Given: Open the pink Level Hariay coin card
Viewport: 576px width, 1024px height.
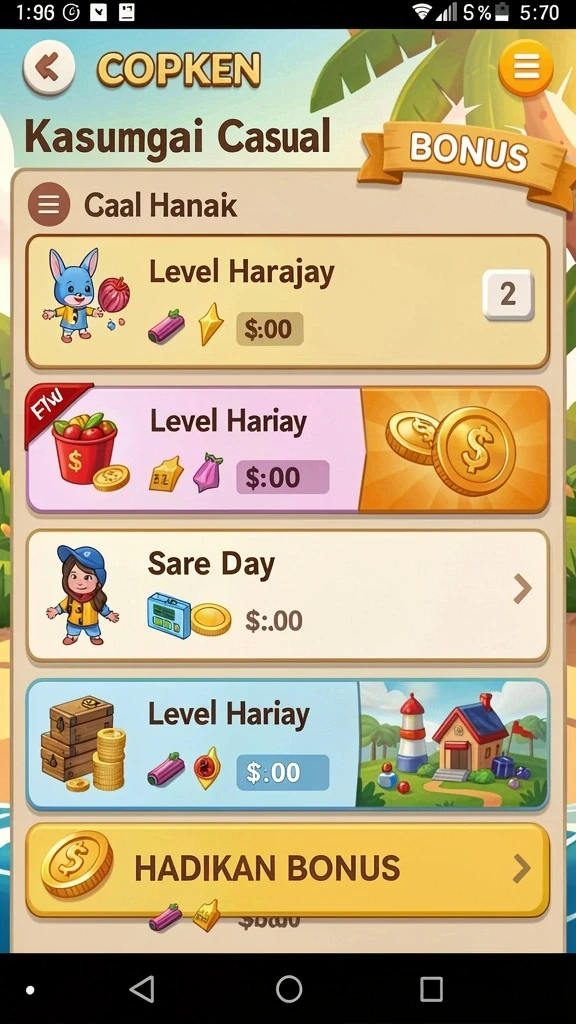Looking at the screenshot, I should coord(288,450).
